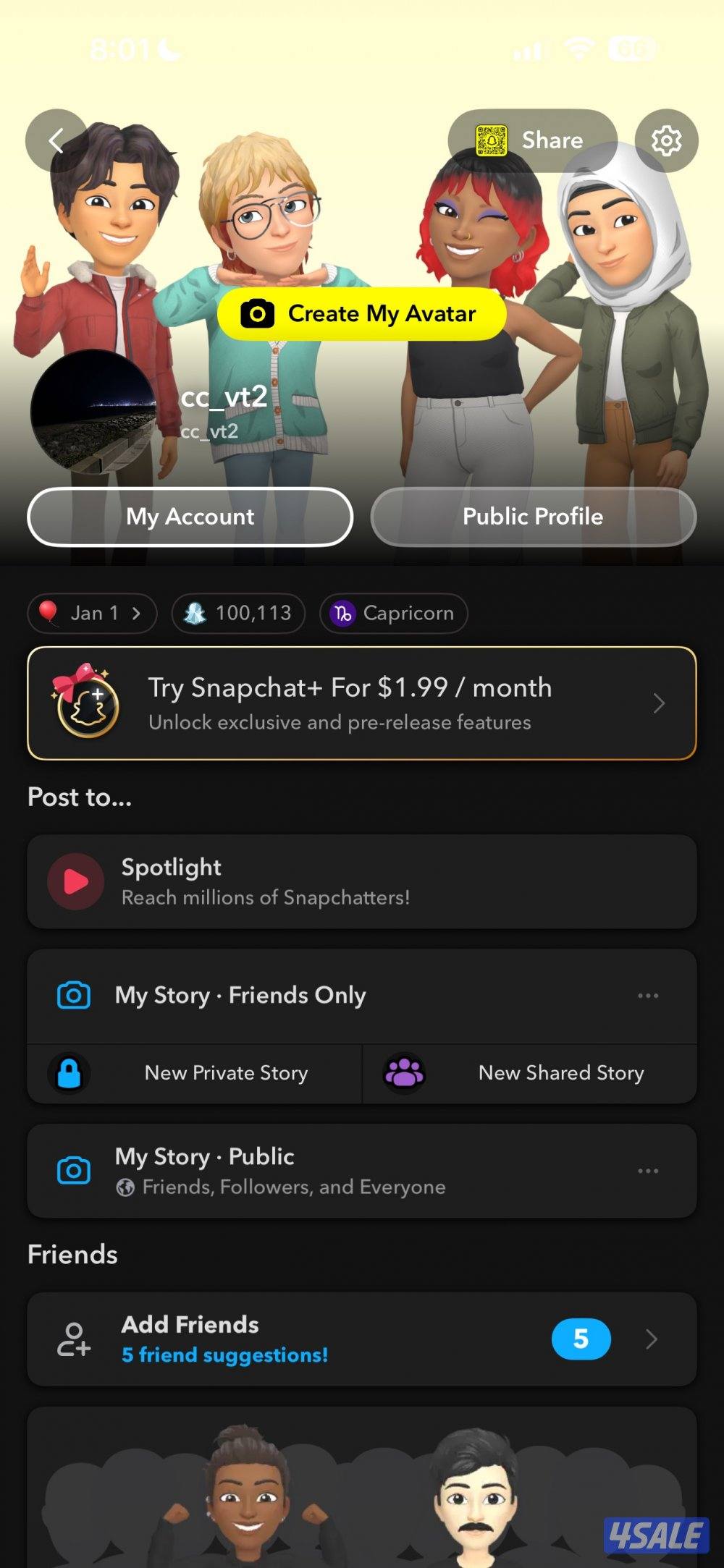
Task: Open the settings gear
Action: 667,140
